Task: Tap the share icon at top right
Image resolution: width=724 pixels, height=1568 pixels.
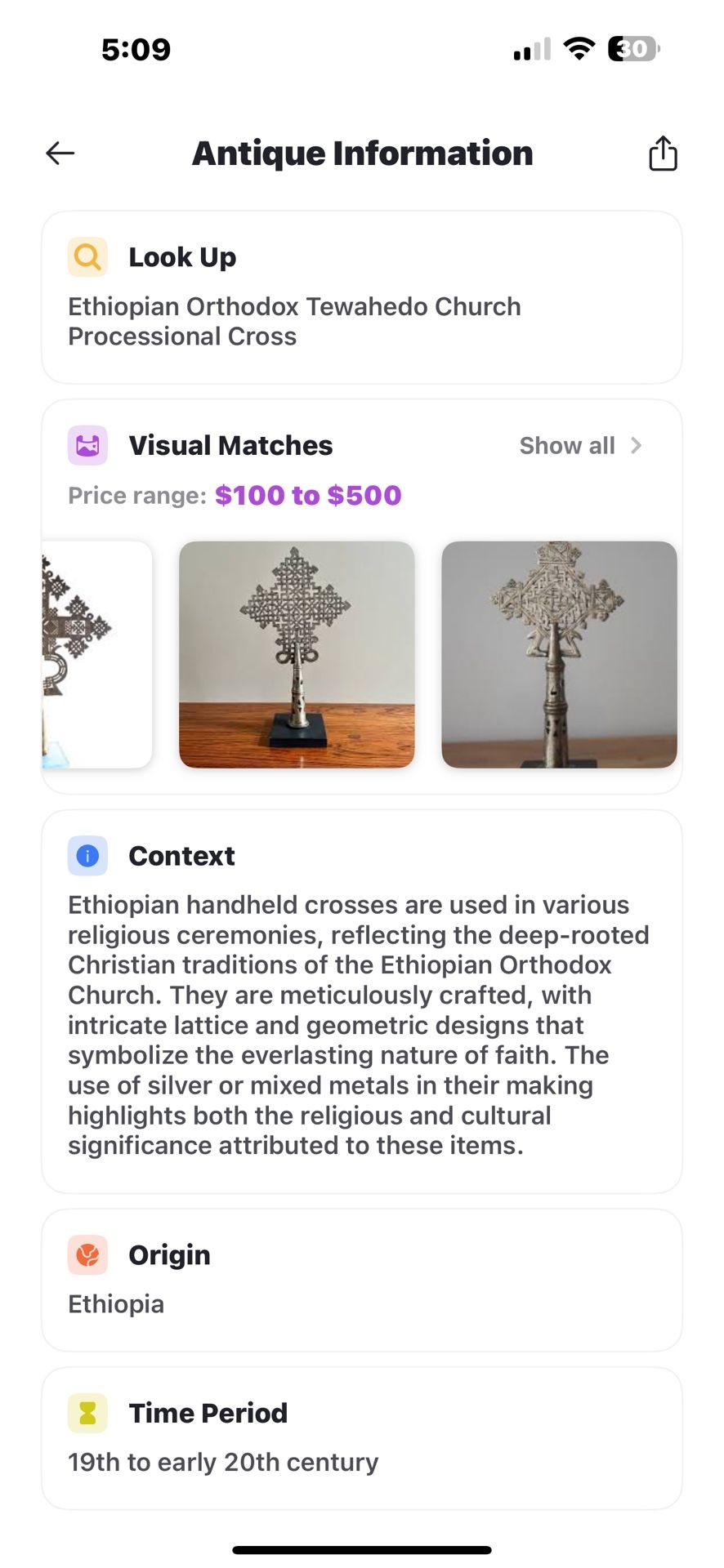Action: [x=662, y=153]
